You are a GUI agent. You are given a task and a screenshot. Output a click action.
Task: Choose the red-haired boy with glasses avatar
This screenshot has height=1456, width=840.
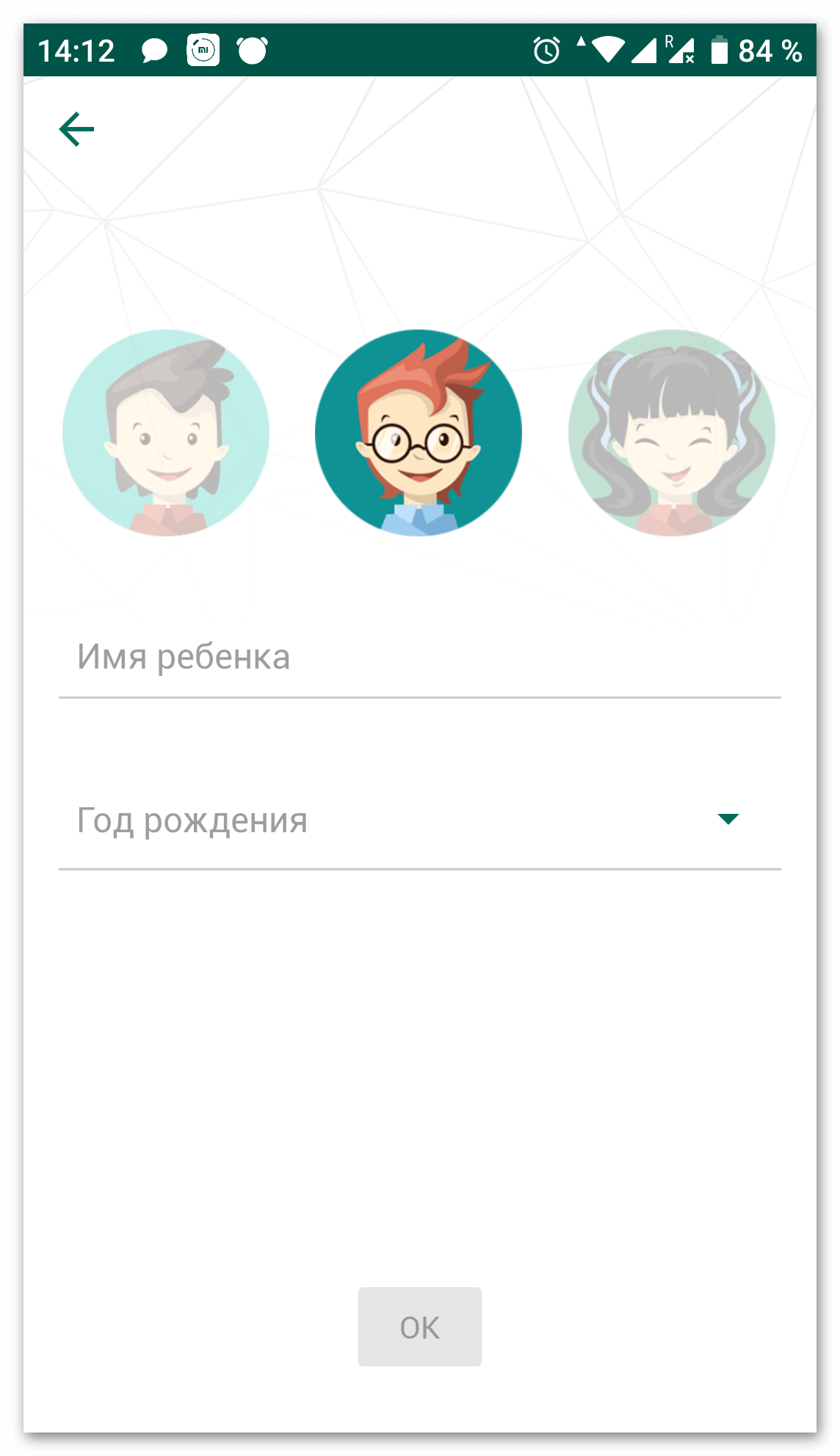click(x=419, y=433)
